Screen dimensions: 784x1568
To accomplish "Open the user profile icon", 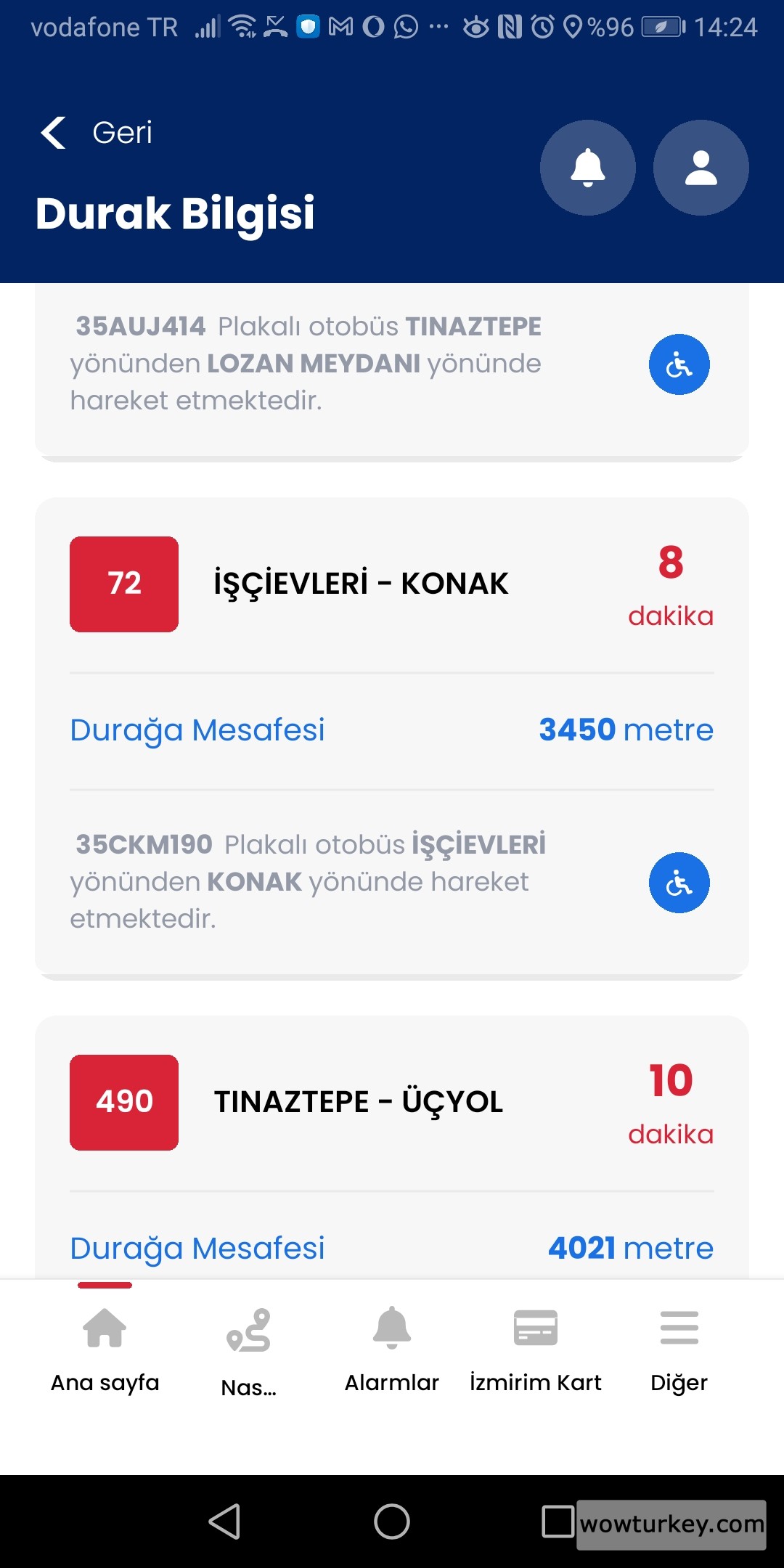I will coord(701,168).
